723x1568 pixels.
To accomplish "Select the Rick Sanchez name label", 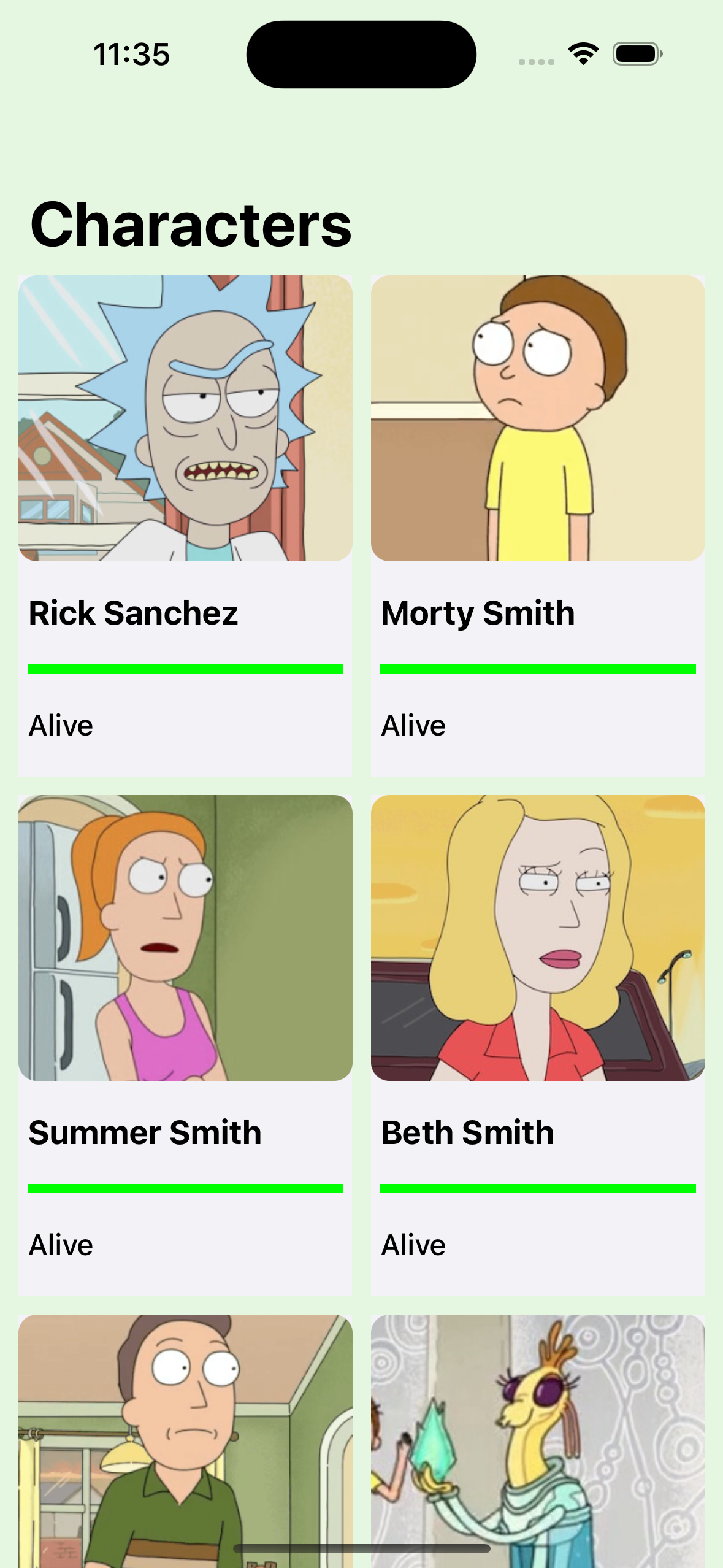I will (x=134, y=612).
